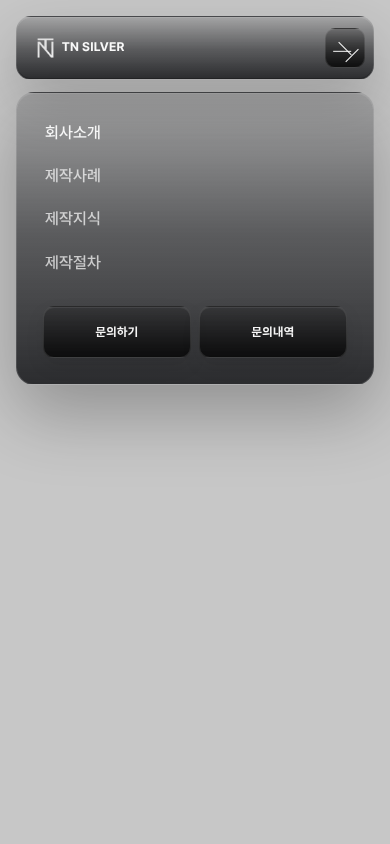This screenshot has height=844, width=390.
Task: Open the 회사소개 menu item
Action: [73, 132]
